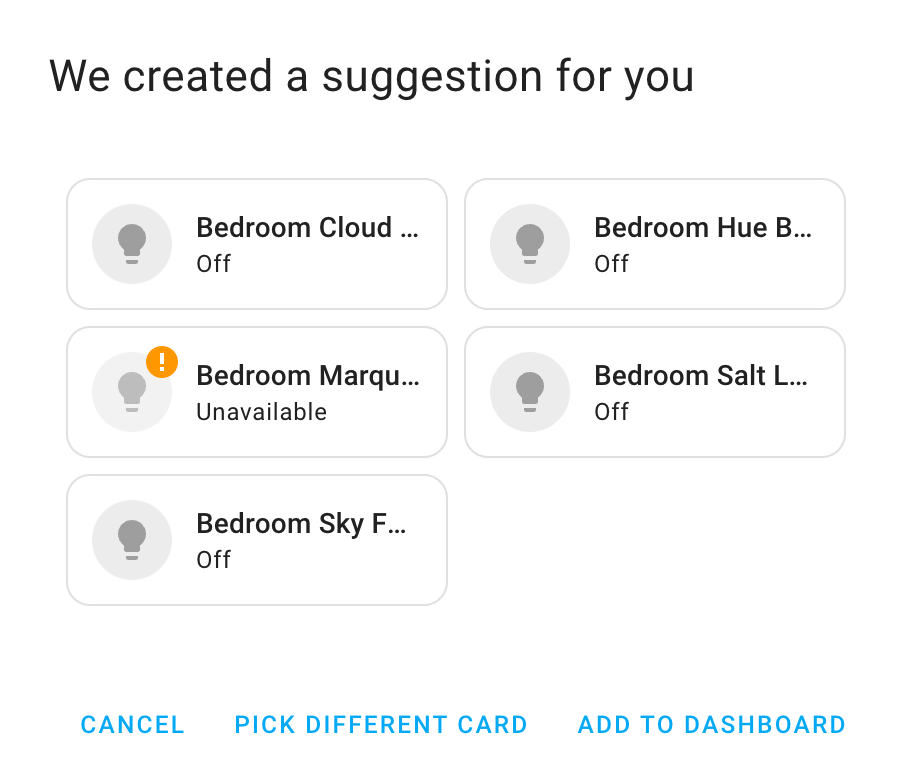The width and height of the screenshot is (910, 784).
Task: Open the Bedroom Hue light card
Action: 654,244
